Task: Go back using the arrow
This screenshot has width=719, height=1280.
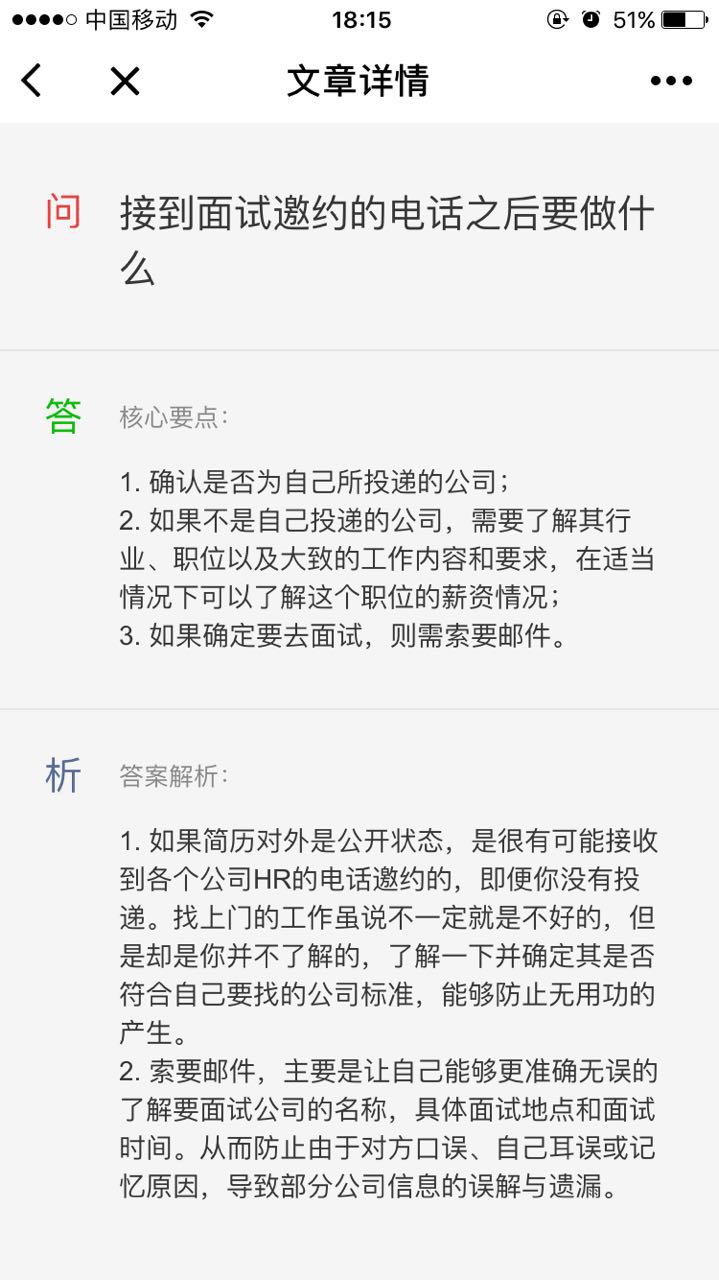Action: click(x=32, y=80)
